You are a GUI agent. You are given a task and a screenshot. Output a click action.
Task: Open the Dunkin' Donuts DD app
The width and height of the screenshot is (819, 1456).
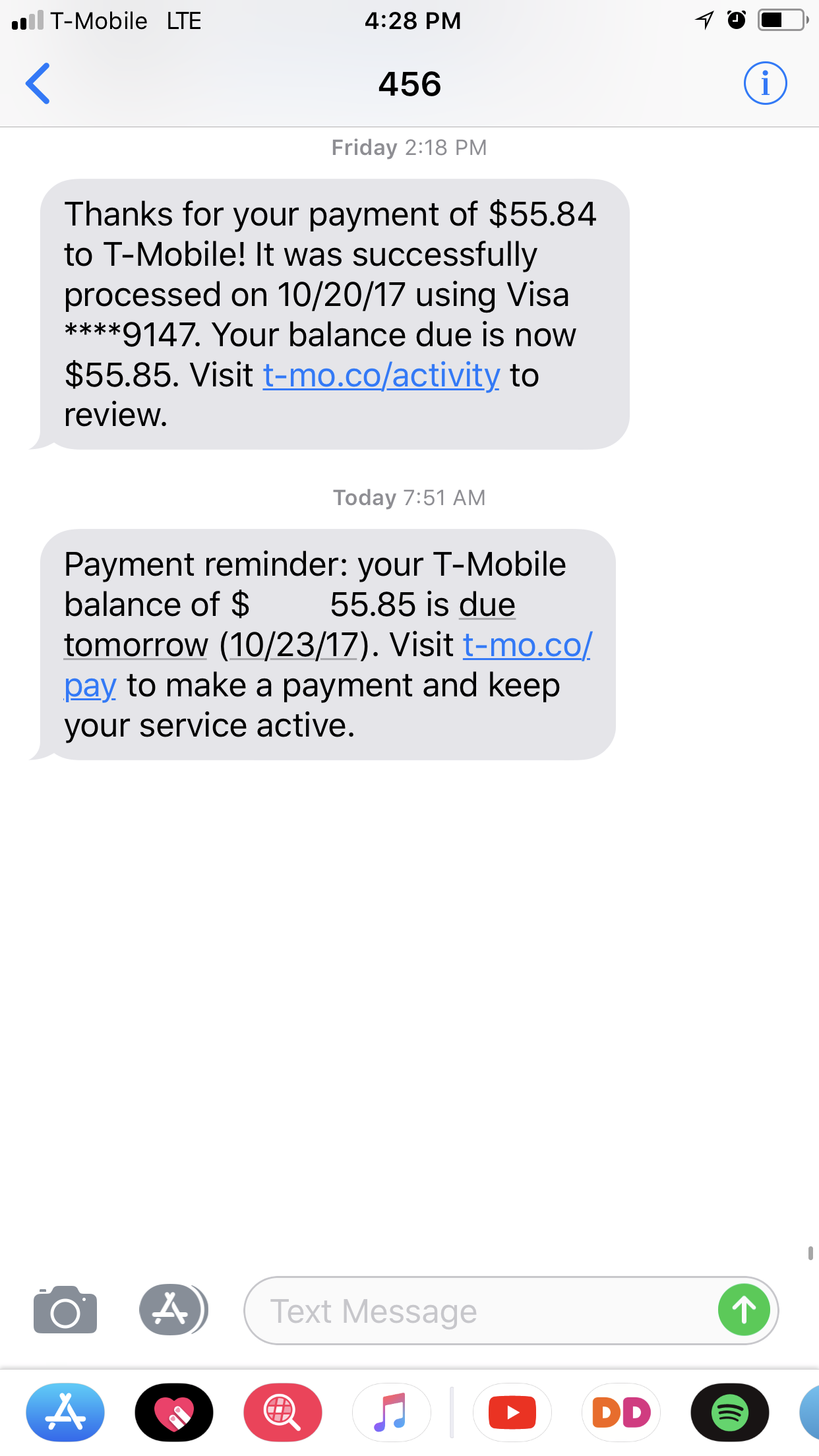[621, 1412]
